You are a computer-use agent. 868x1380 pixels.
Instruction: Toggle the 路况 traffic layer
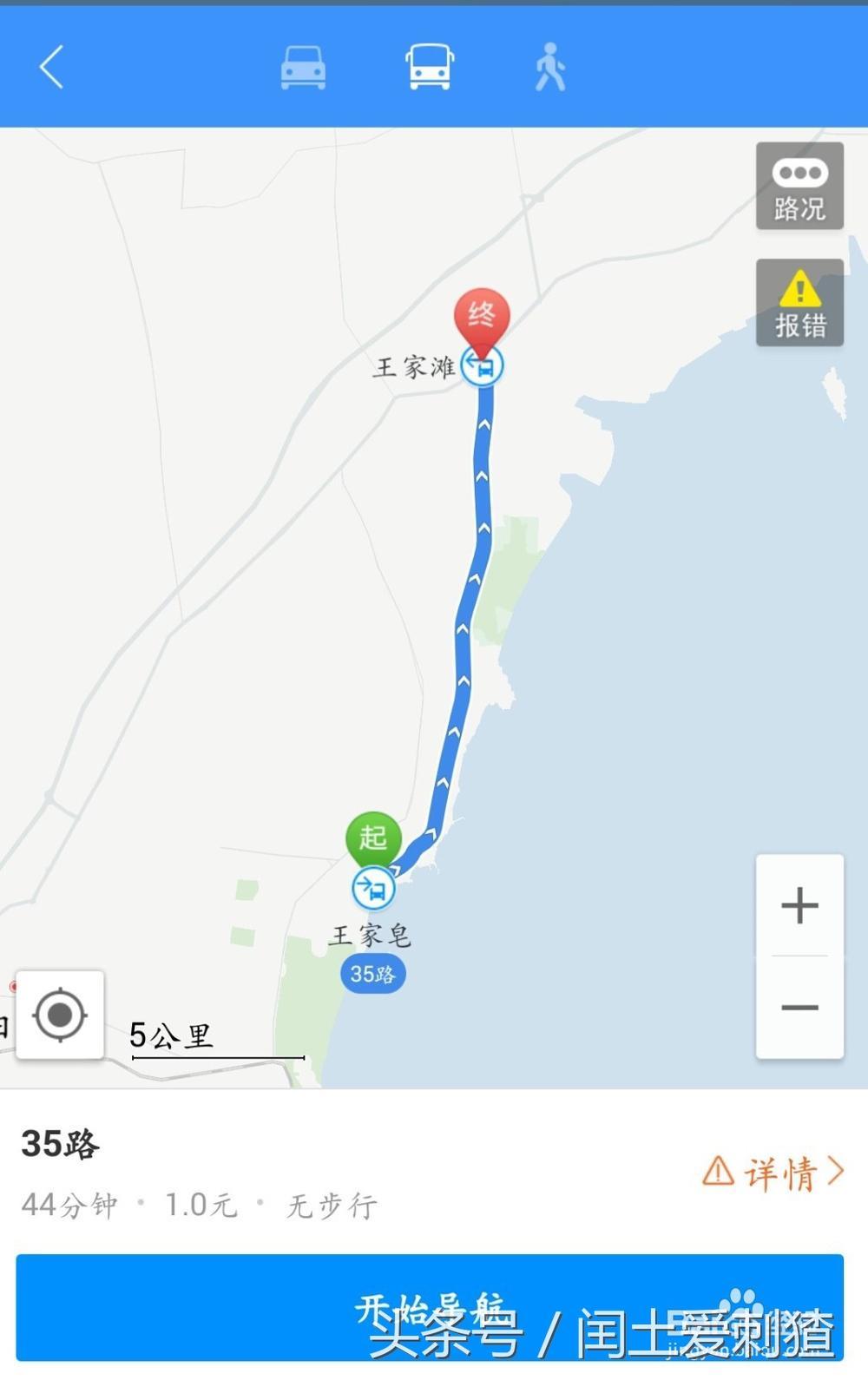799,186
